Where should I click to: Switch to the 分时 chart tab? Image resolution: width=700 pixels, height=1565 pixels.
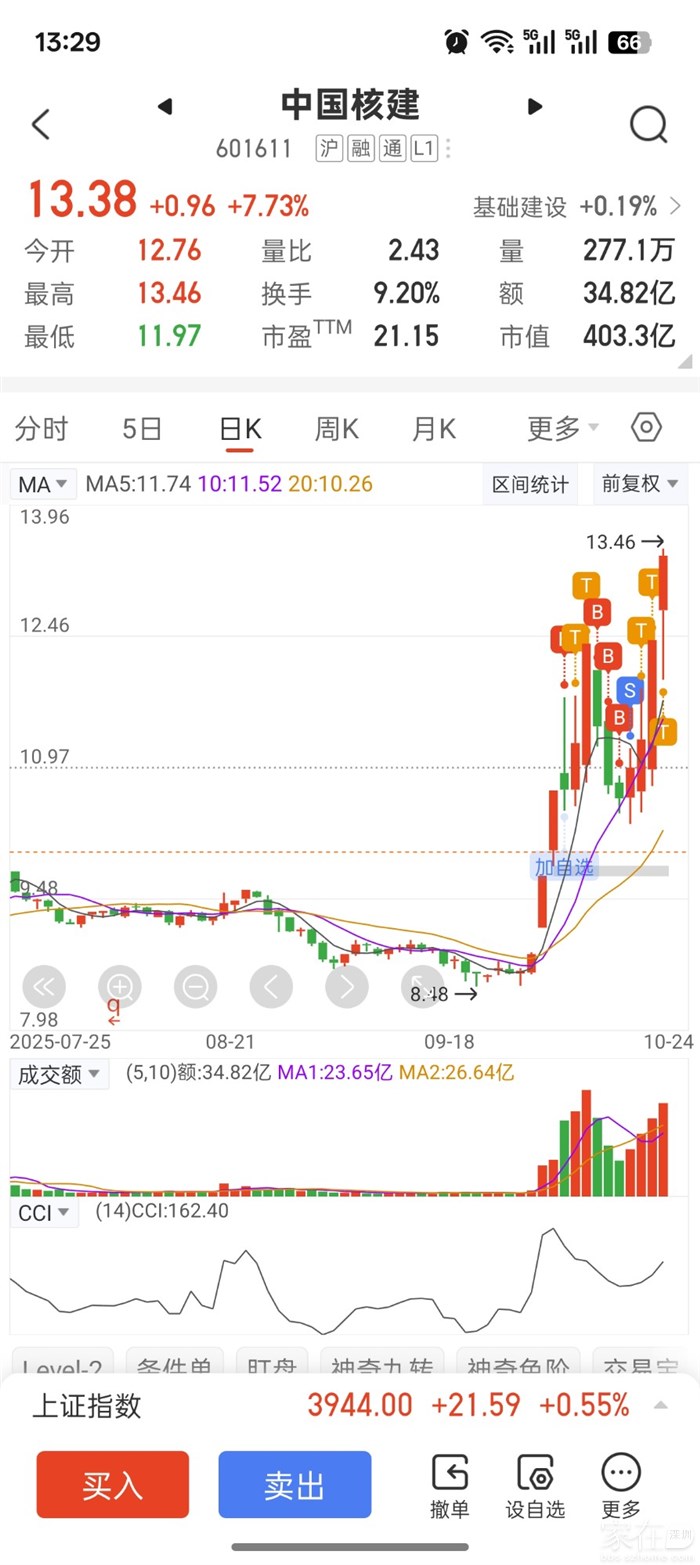point(41,429)
